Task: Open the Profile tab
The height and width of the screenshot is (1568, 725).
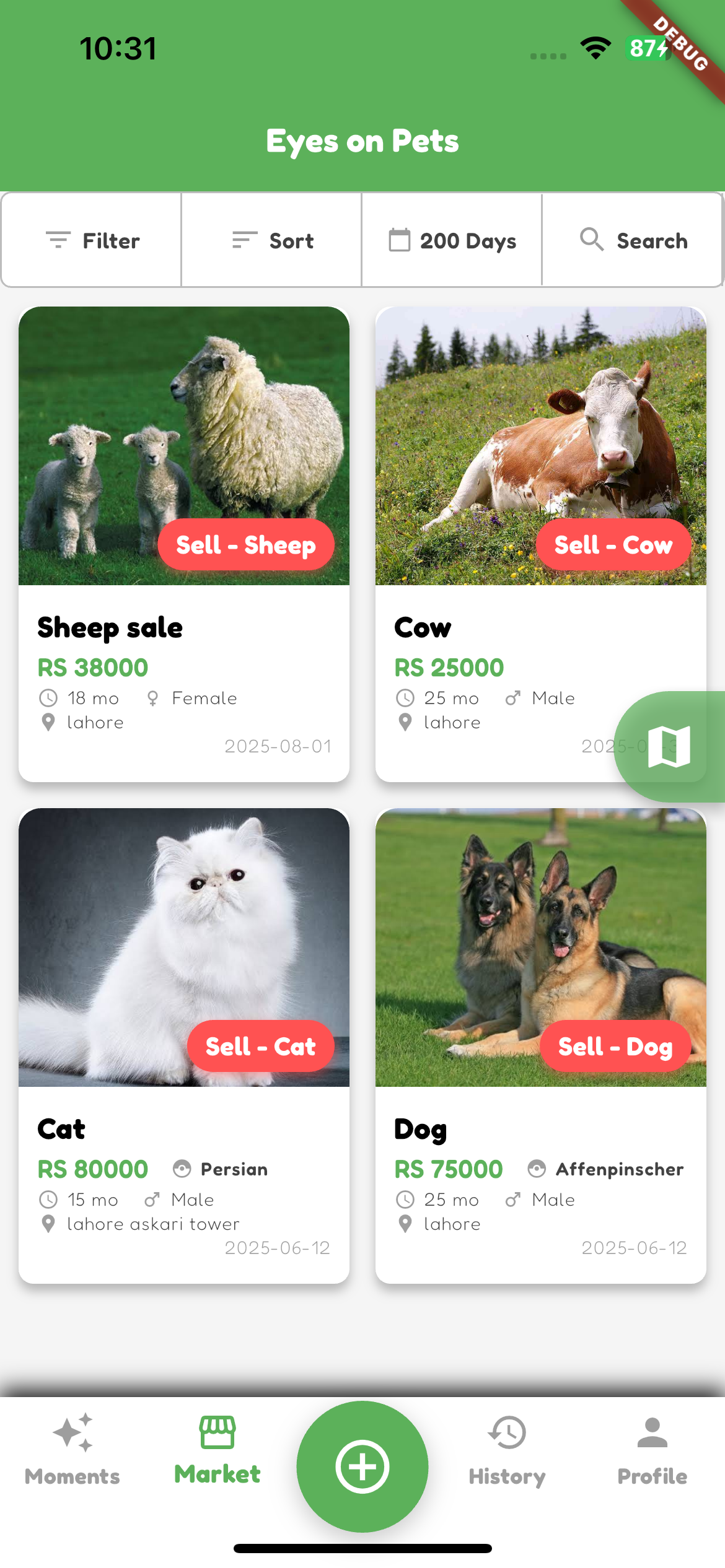Action: click(652, 1450)
